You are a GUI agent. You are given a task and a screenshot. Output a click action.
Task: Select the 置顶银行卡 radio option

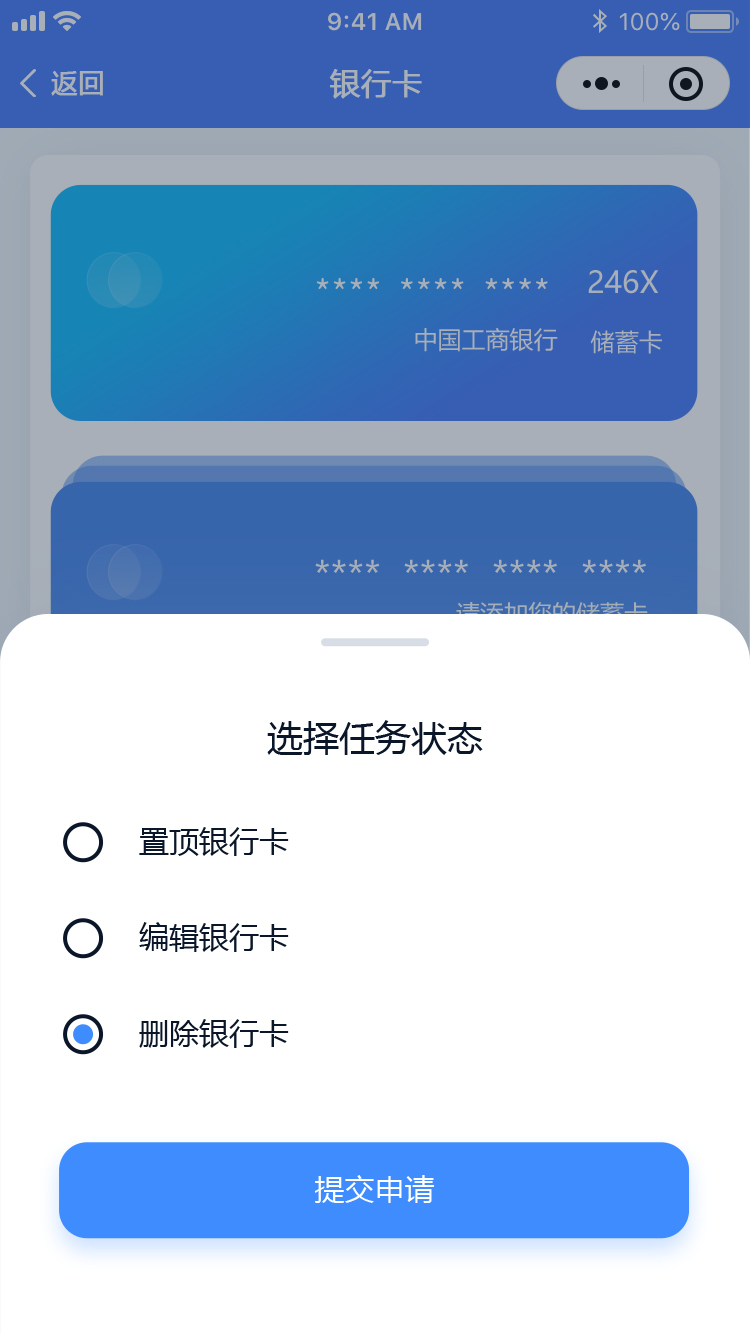point(83,842)
